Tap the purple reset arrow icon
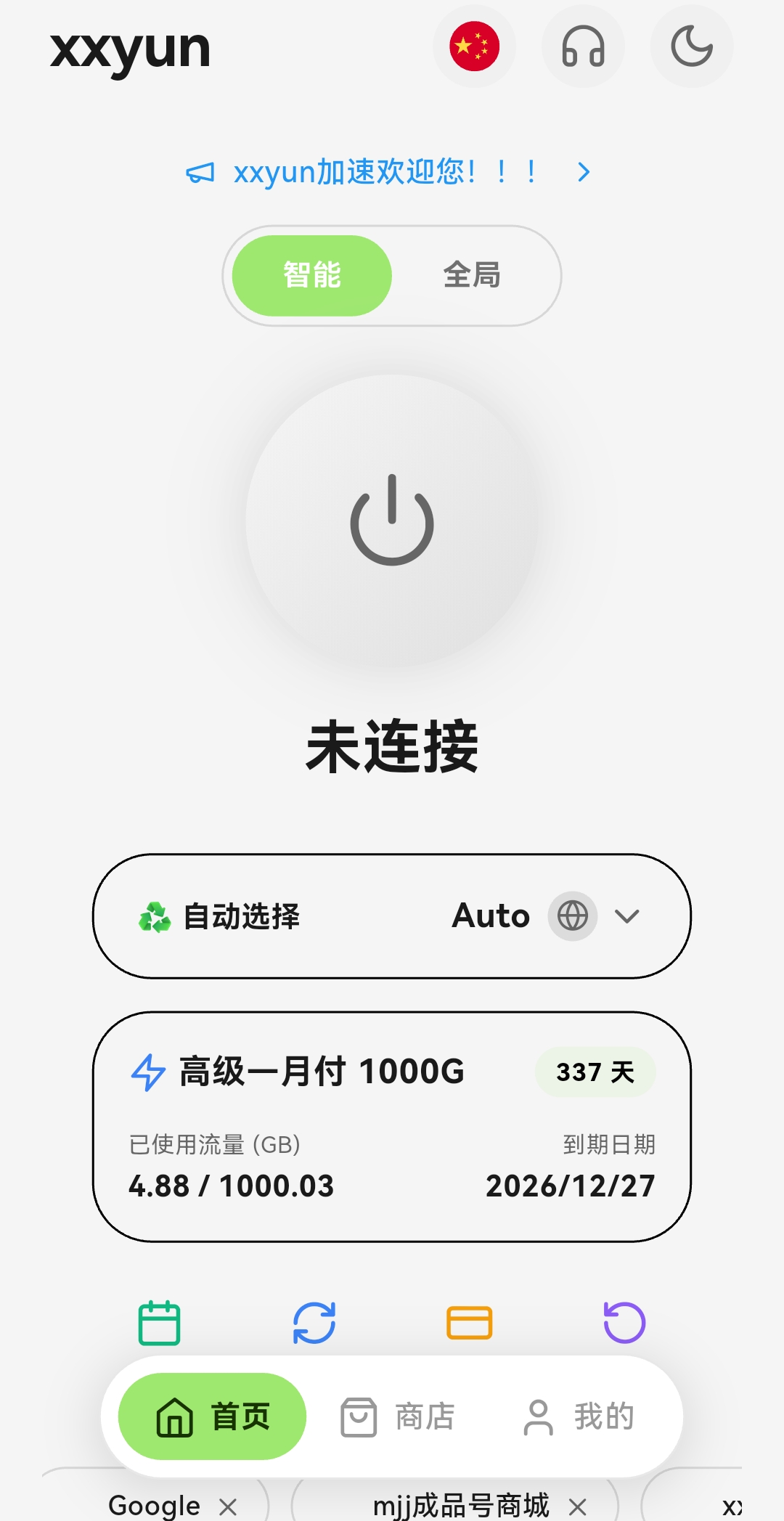Screen dimensions: 784x1521 click(x=624, y=1322)
